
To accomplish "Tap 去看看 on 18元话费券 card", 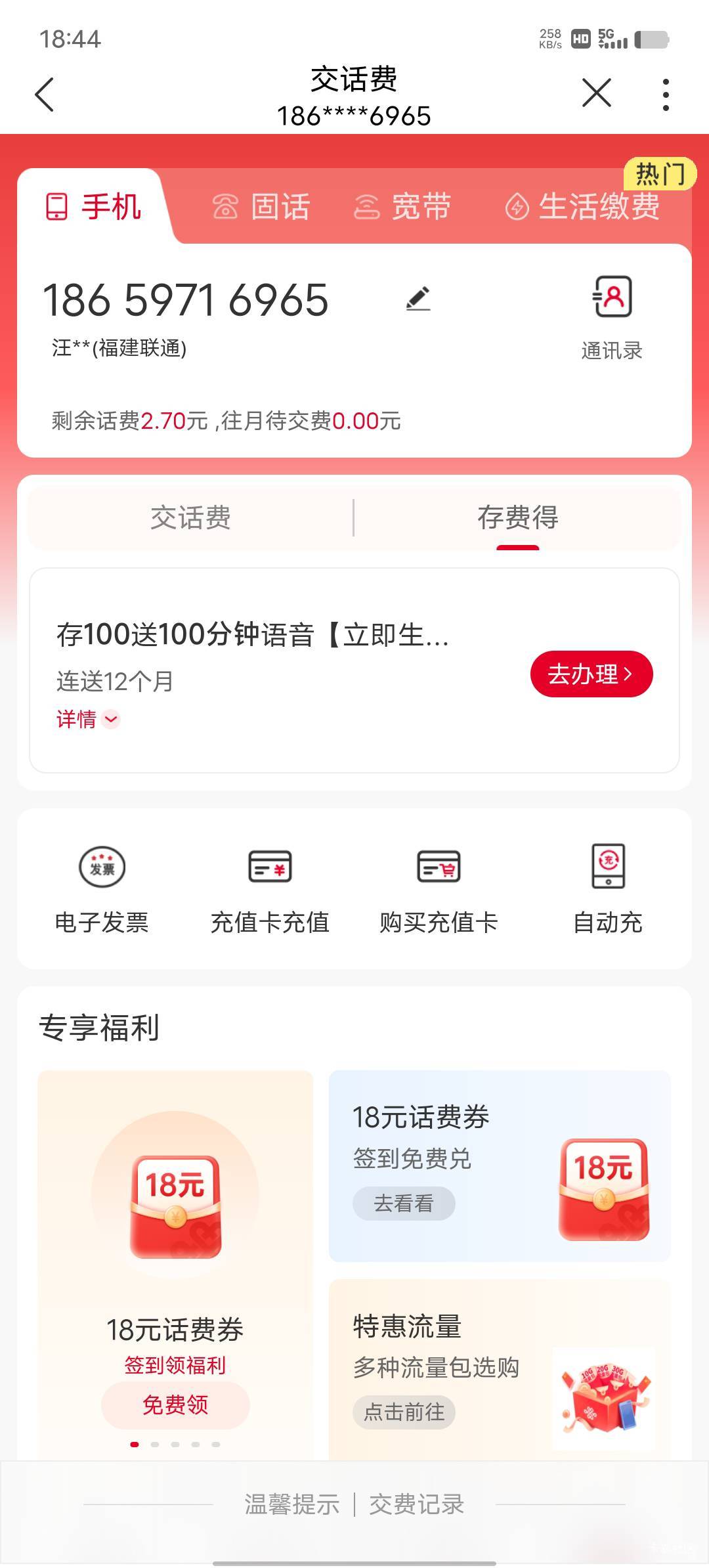I will click(x=404, y=1204).
